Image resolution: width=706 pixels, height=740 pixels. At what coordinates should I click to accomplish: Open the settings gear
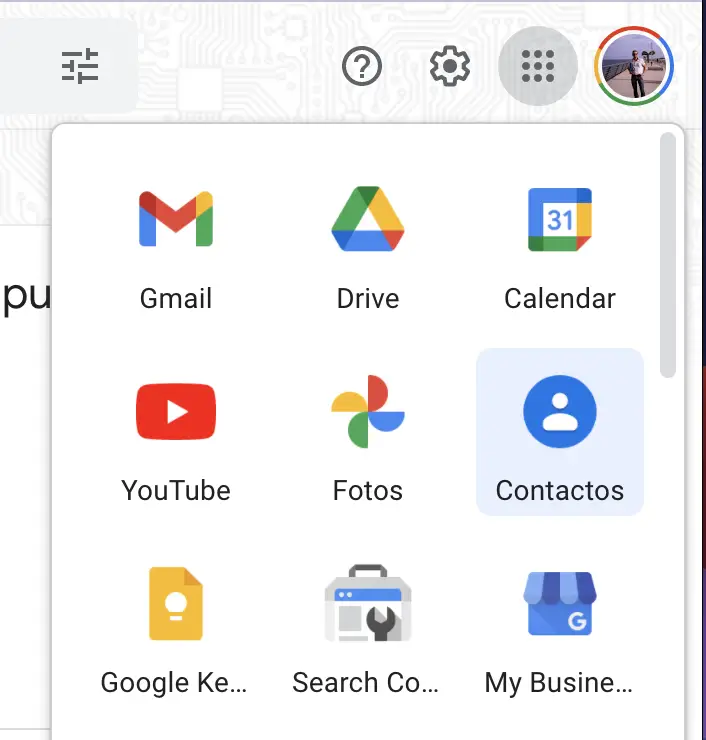tap(450, 67)
